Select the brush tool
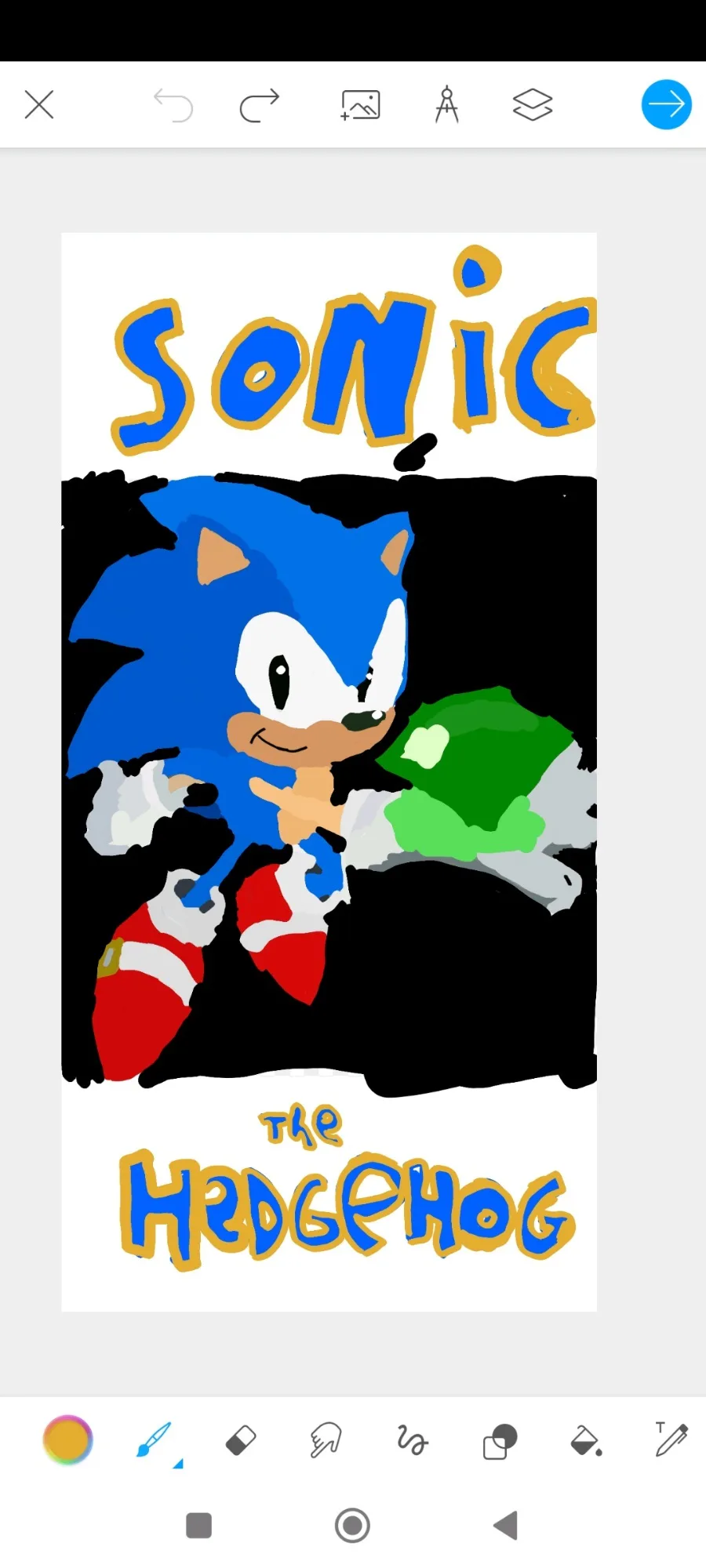The image size is (706, 1568). (154, 1440)
